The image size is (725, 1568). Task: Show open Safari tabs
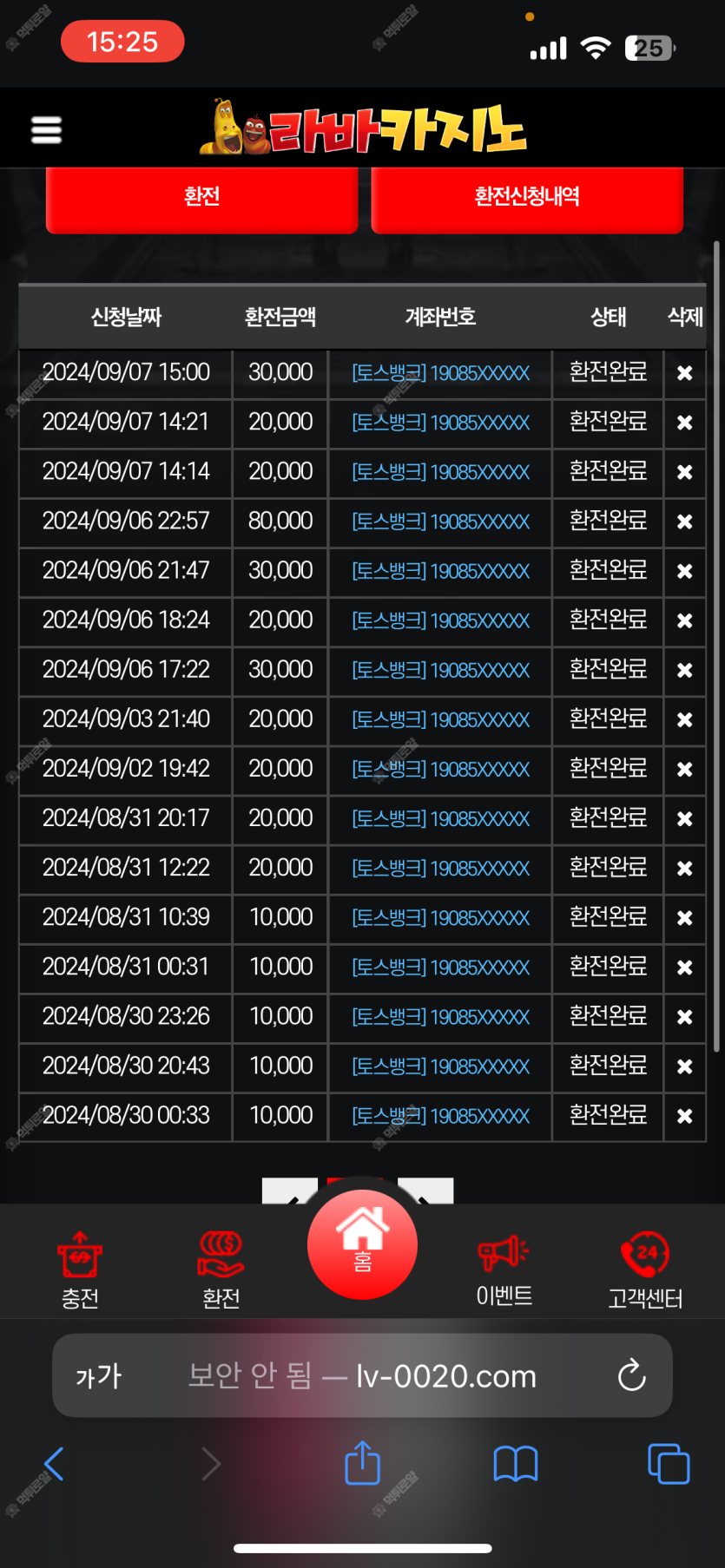[669, 1464]
